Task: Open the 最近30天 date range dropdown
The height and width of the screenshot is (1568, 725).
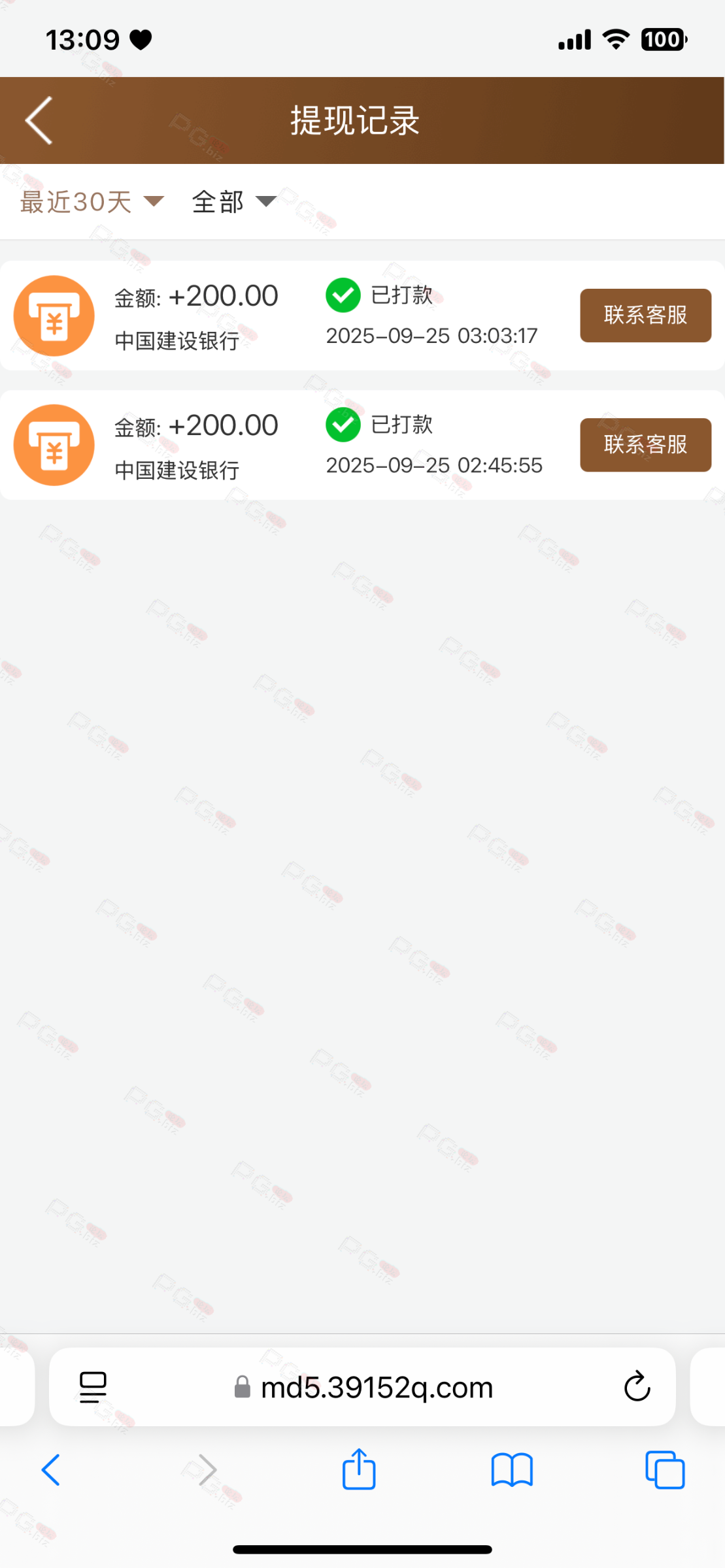Action: [92, 202]
